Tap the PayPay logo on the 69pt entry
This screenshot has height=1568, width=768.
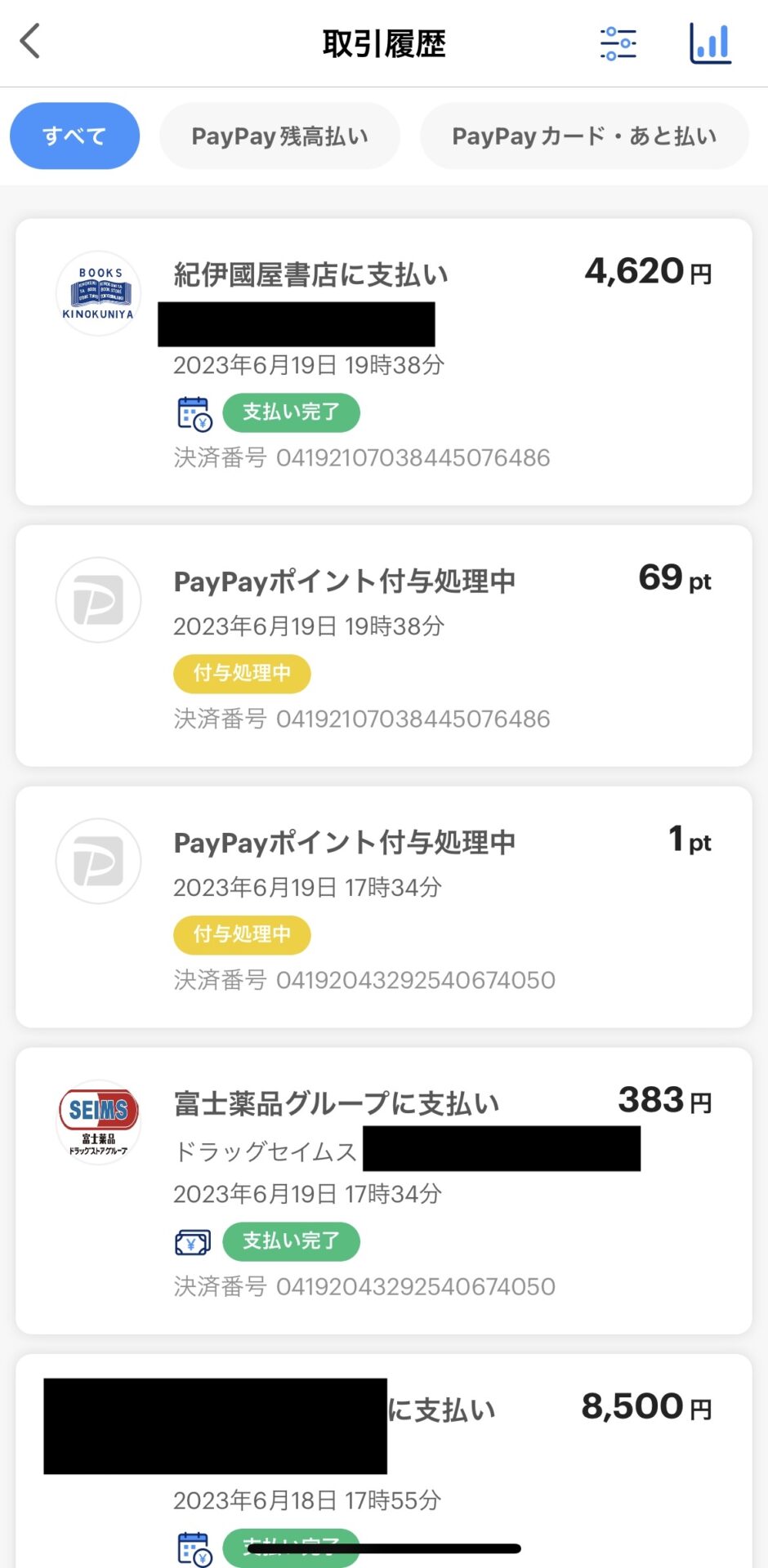(x=98, y=600)
